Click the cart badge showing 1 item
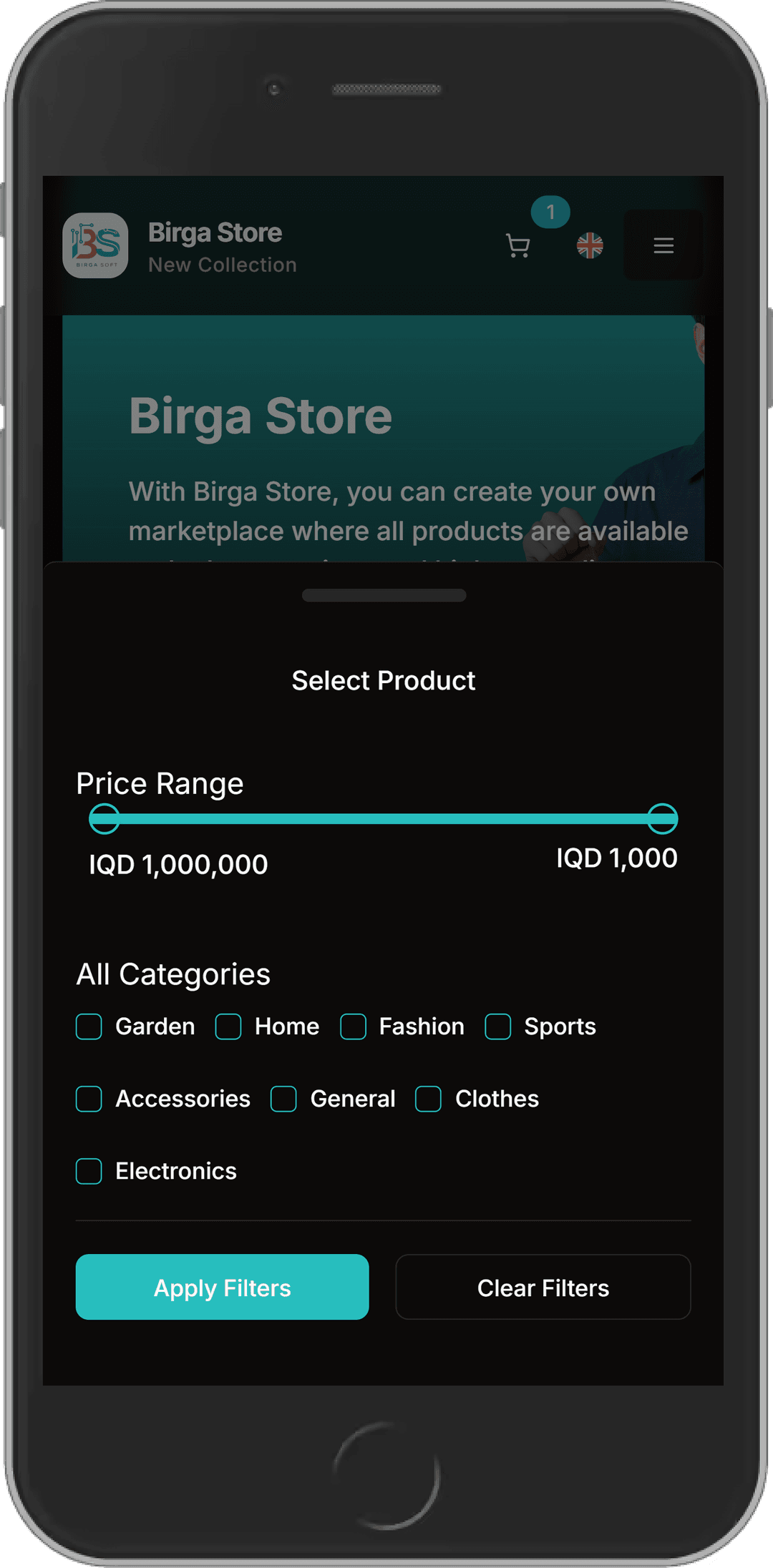The width and height of the screenshot is (773, 1568). click(x=551, y=212)
